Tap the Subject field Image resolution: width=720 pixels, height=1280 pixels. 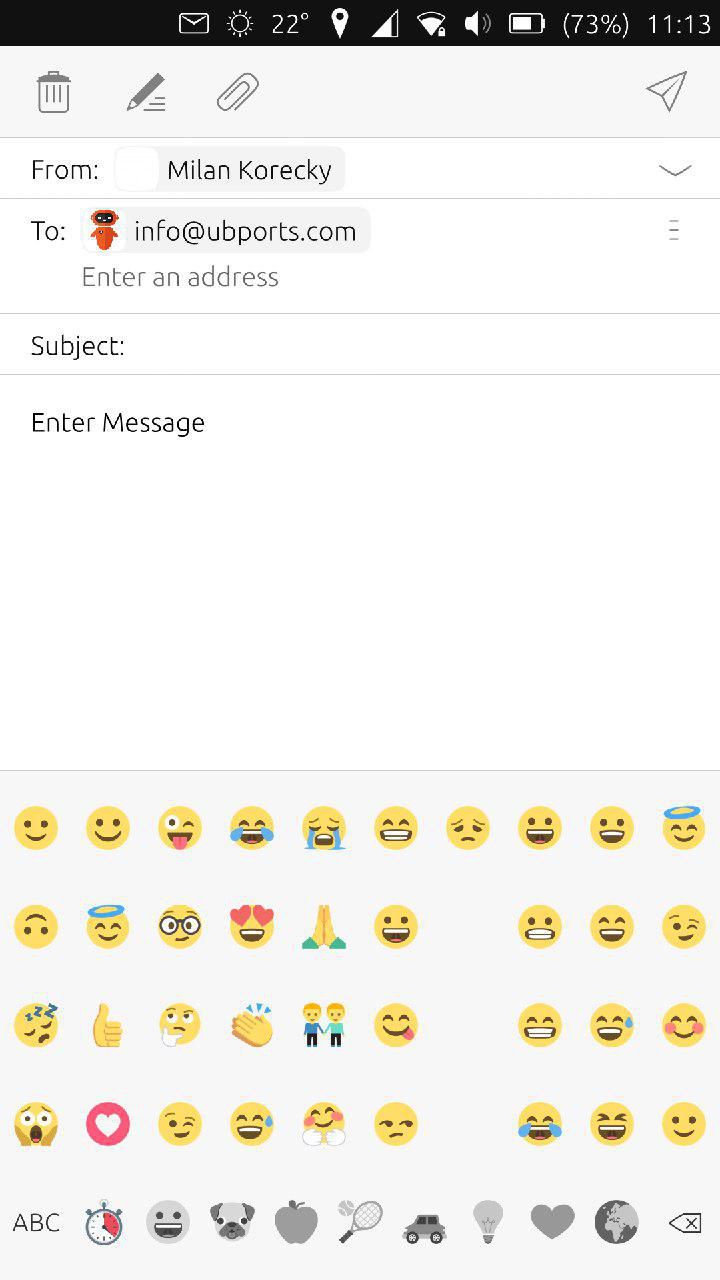click(400, 346)
